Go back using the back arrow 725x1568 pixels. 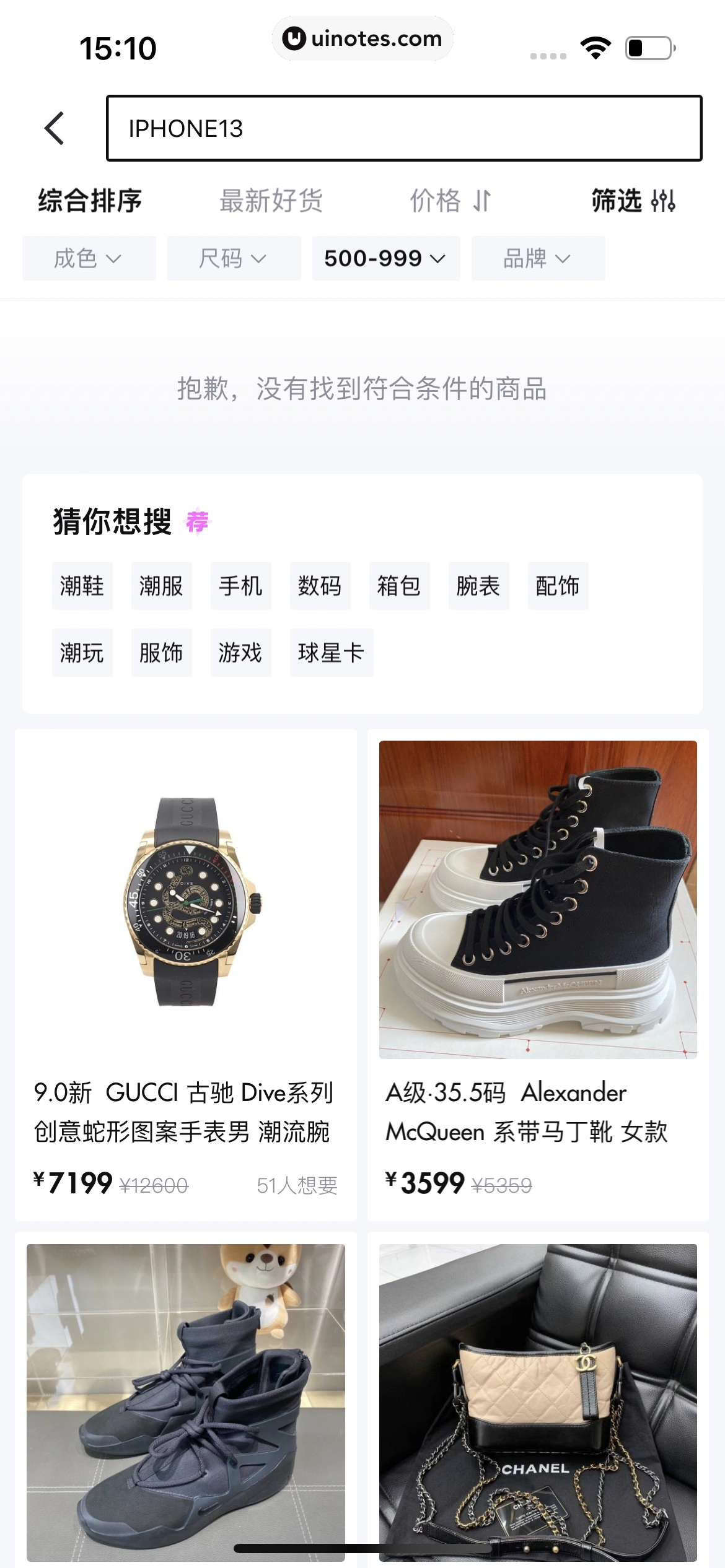[x=55, y=128]
